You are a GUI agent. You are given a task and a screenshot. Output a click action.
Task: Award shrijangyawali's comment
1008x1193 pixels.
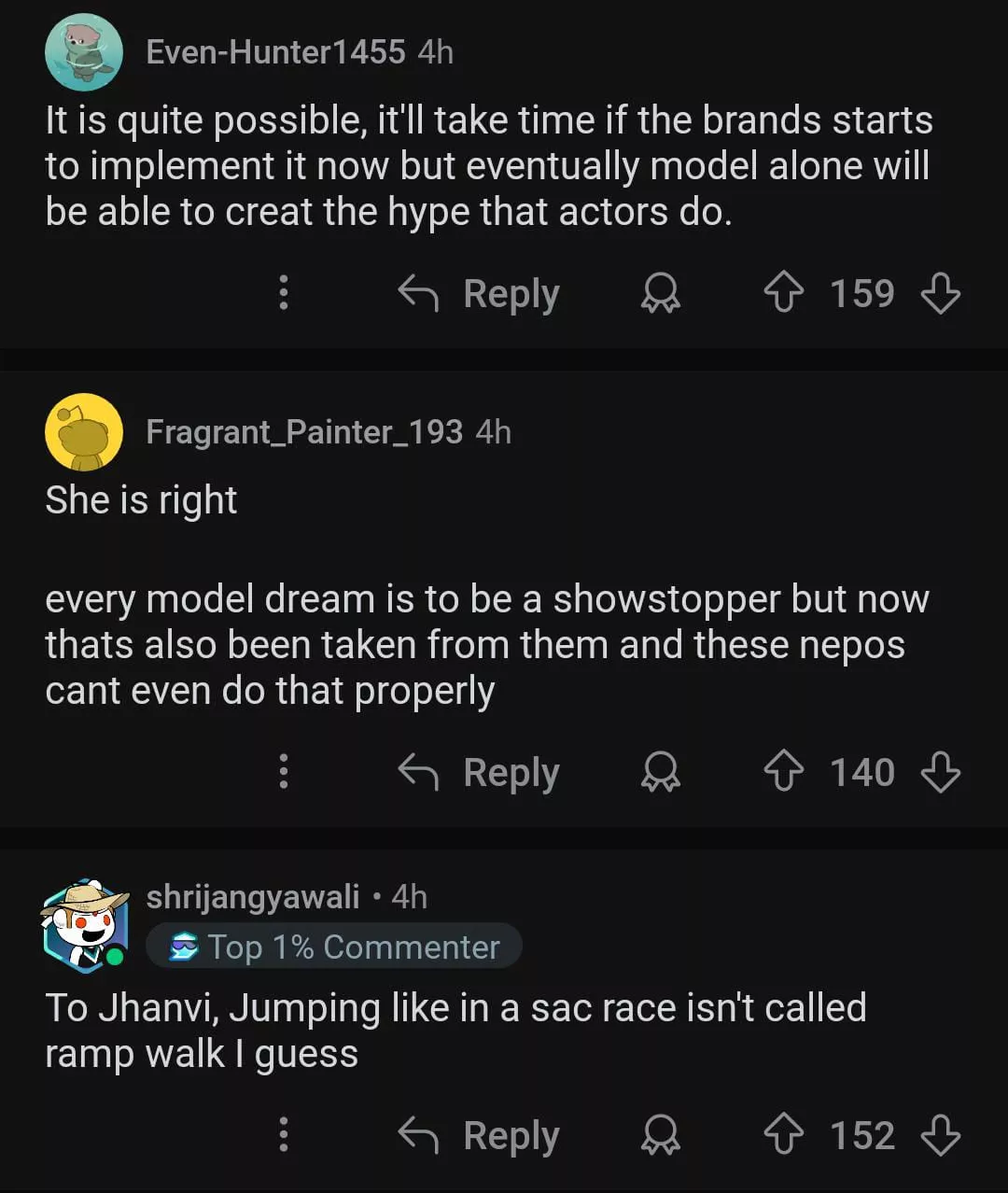660,1136
